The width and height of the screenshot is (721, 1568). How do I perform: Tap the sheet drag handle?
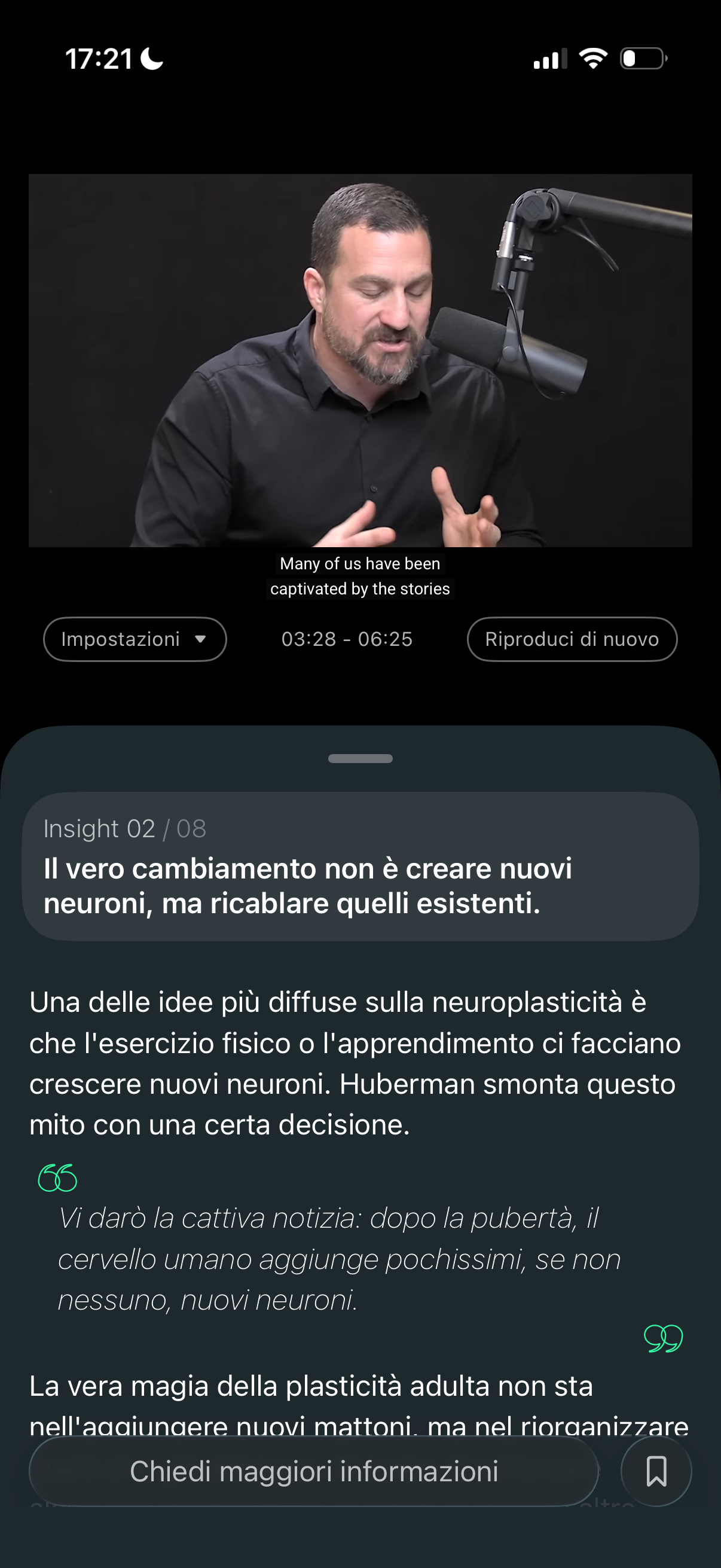coord(360,758)
